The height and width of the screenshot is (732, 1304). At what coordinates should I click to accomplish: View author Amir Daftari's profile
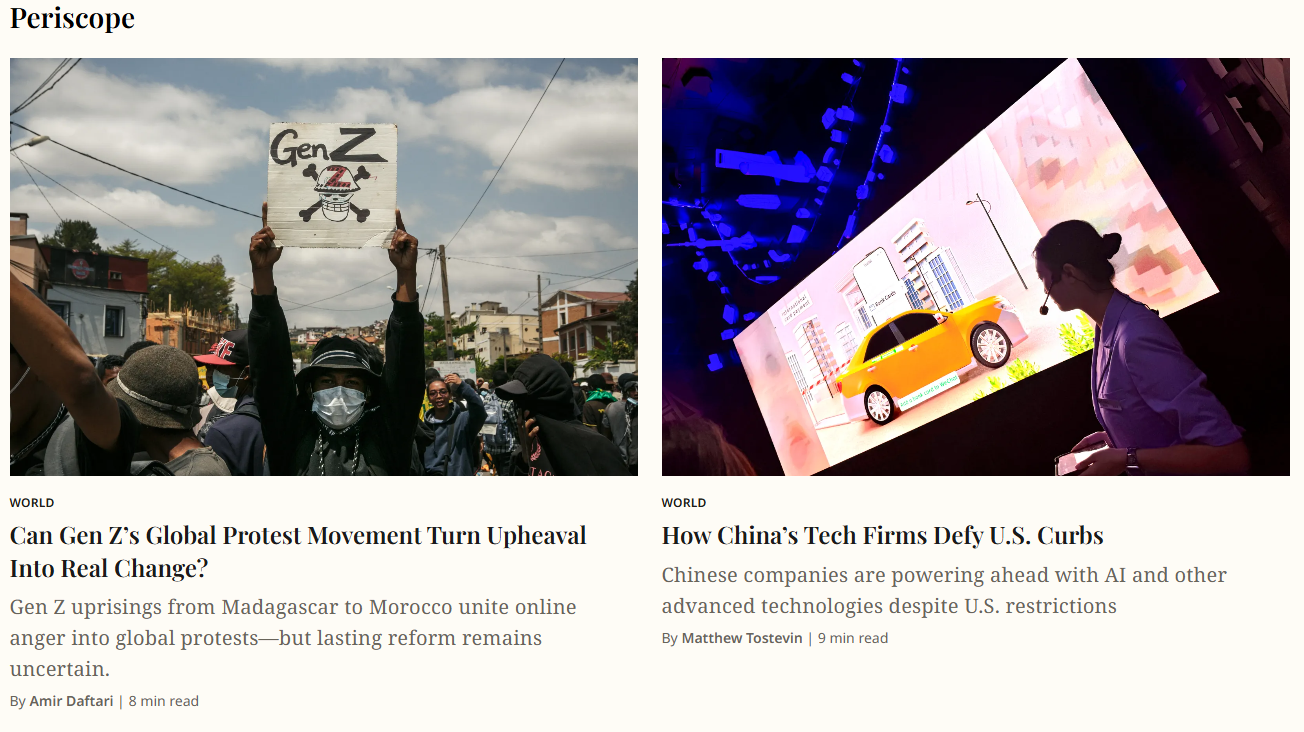(x=72, y=701)
